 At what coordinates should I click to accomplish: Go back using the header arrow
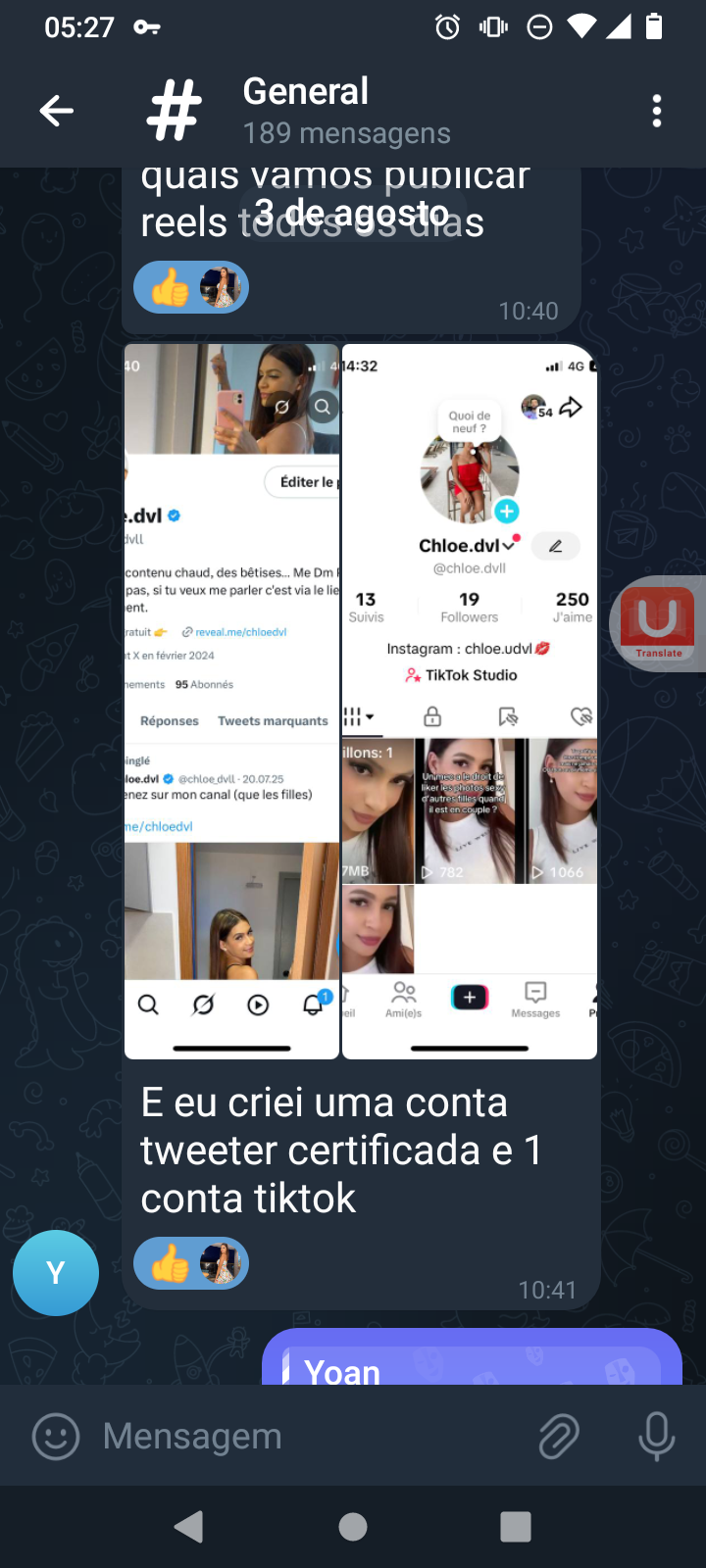click(x=56, y=111)
